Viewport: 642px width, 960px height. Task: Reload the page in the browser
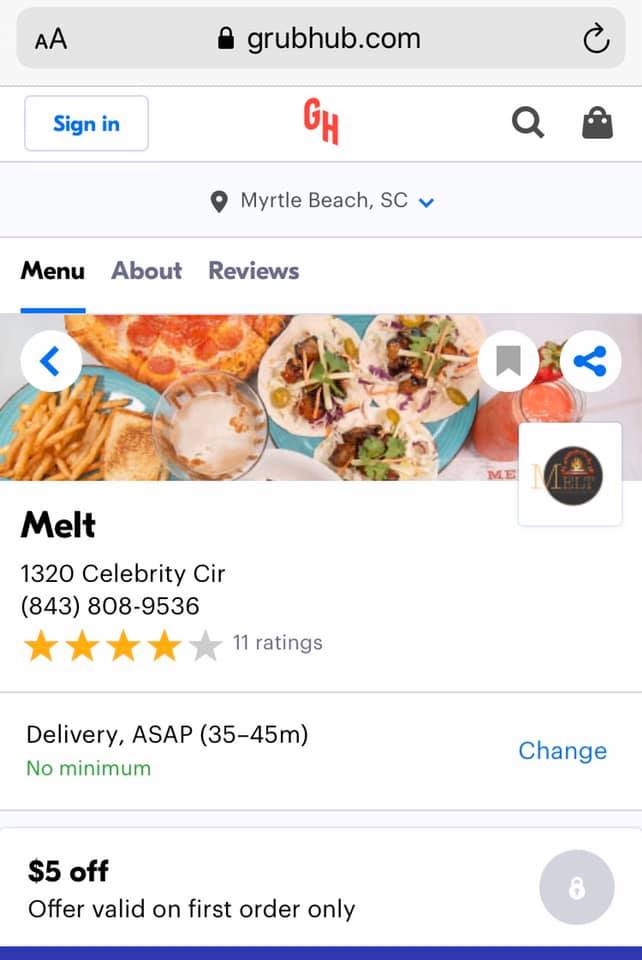click(x=596, y=39)
